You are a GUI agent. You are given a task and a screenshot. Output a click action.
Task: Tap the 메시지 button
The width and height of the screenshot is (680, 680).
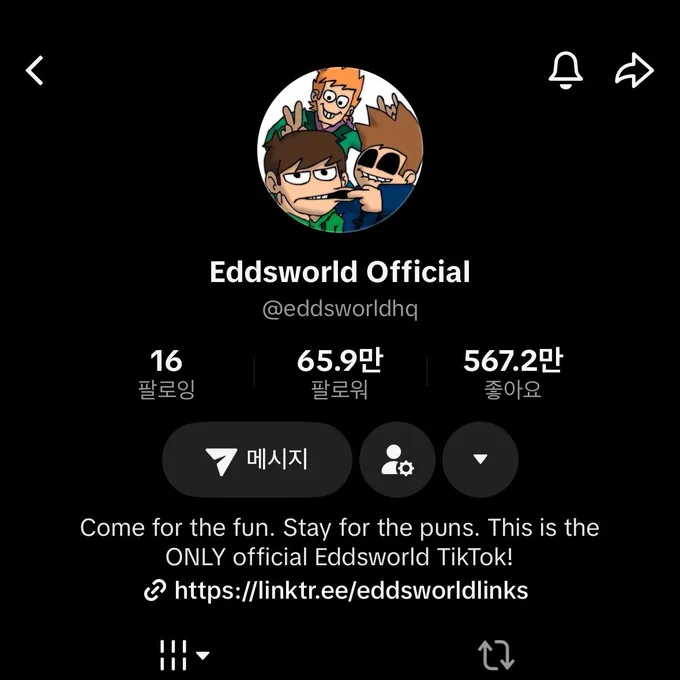[257, 459]
